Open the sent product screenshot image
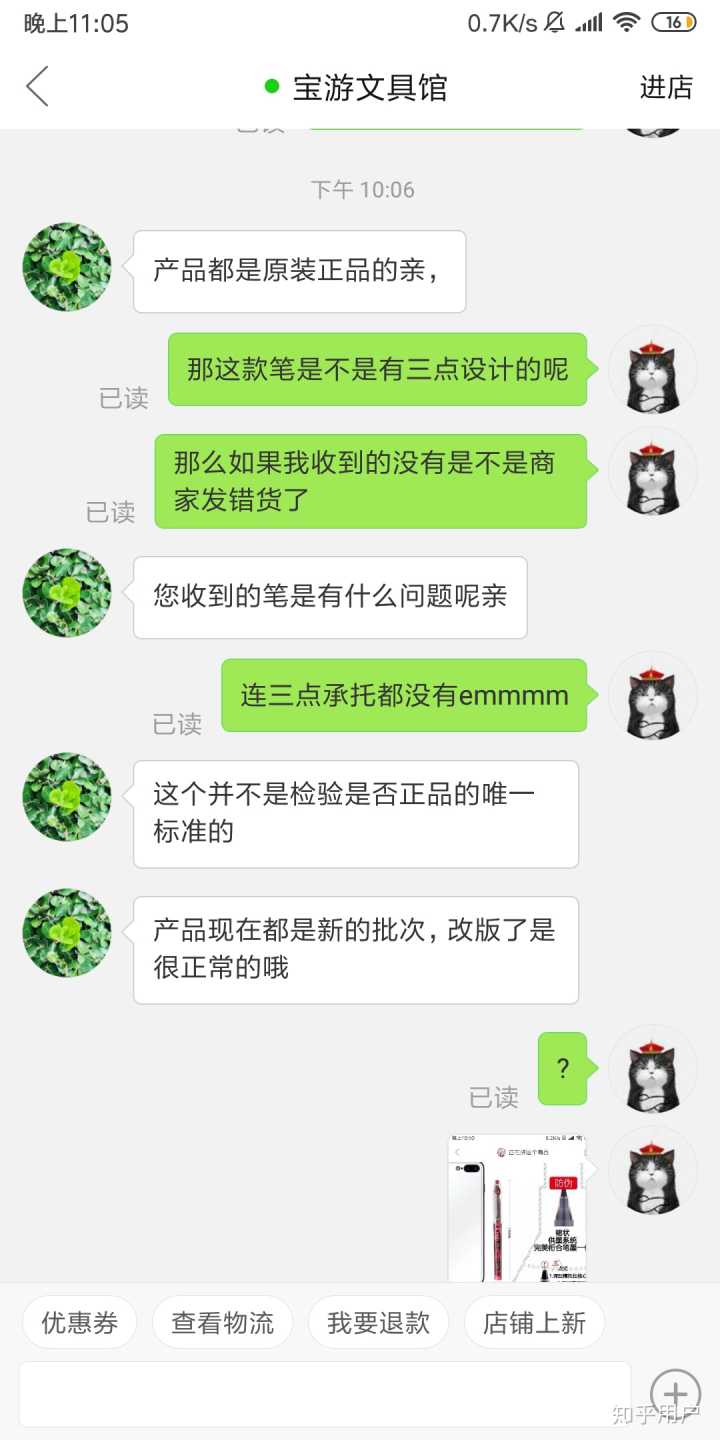The image size is (720, 1440). click(x=517, y=1207)
